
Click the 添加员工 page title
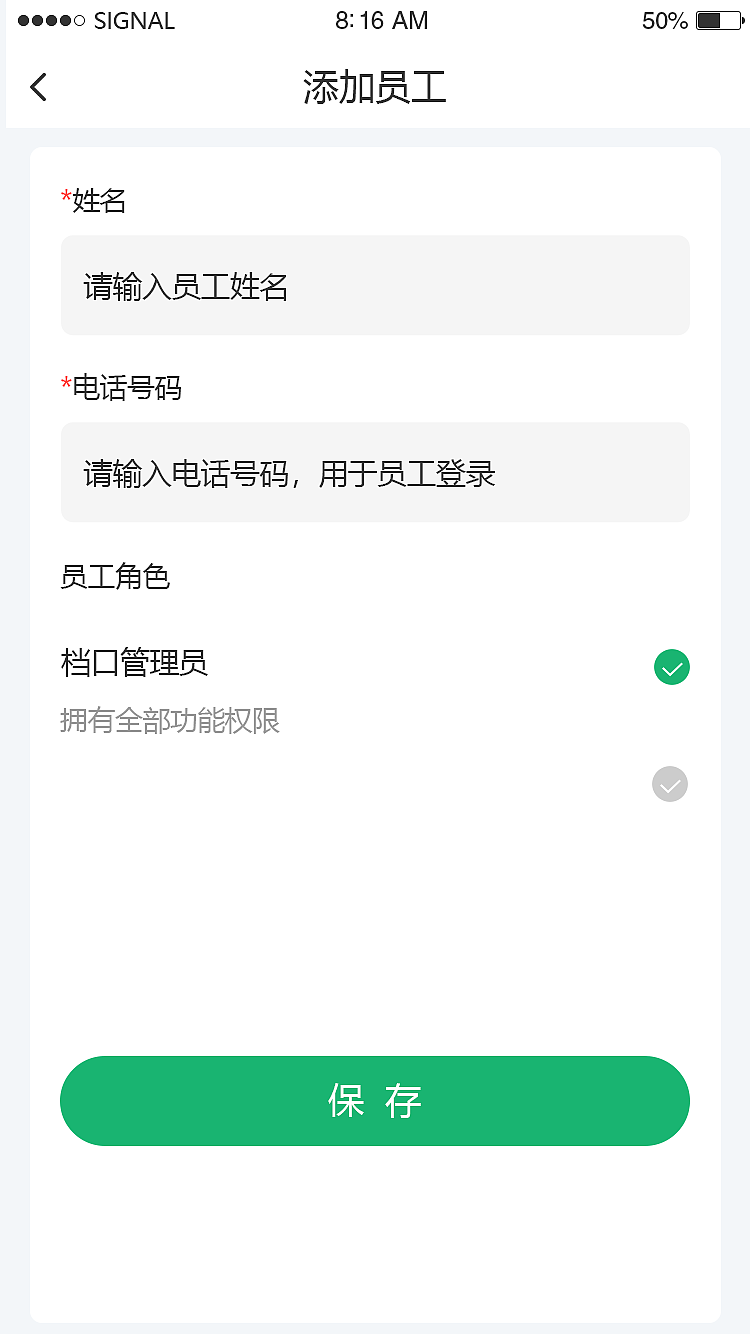click(375, 87)
